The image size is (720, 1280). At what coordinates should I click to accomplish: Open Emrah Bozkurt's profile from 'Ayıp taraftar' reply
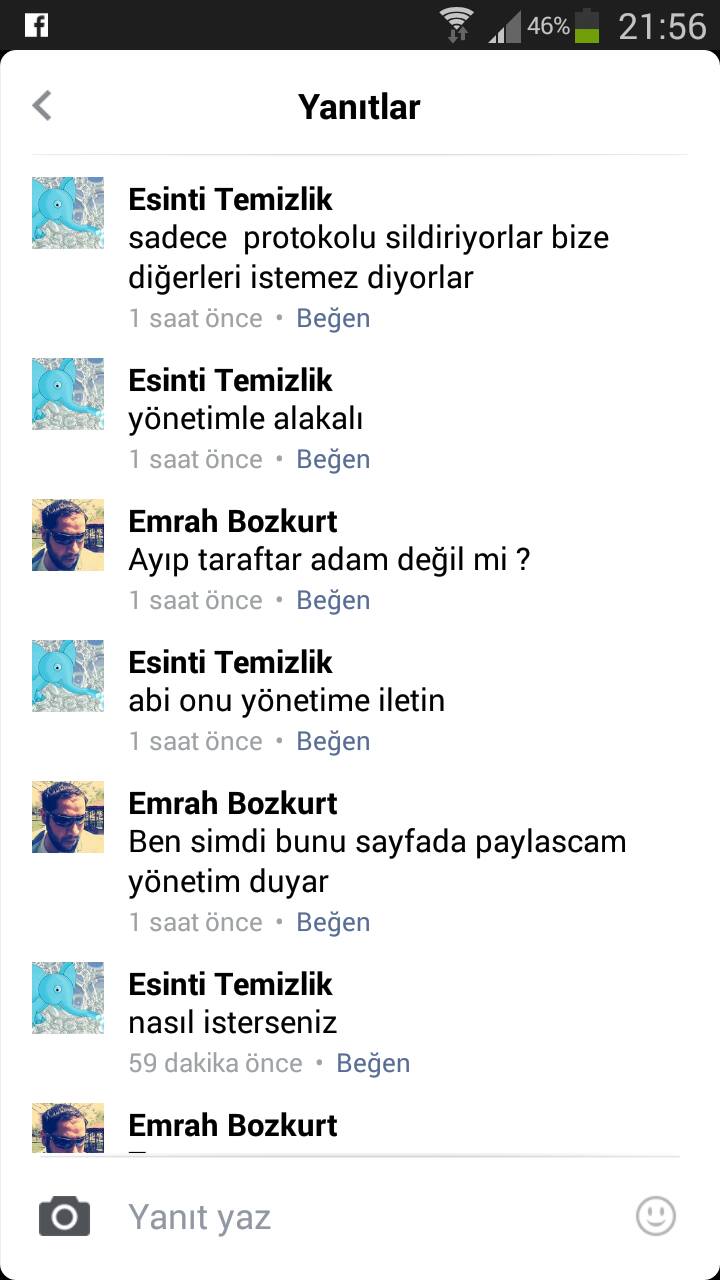233,521
